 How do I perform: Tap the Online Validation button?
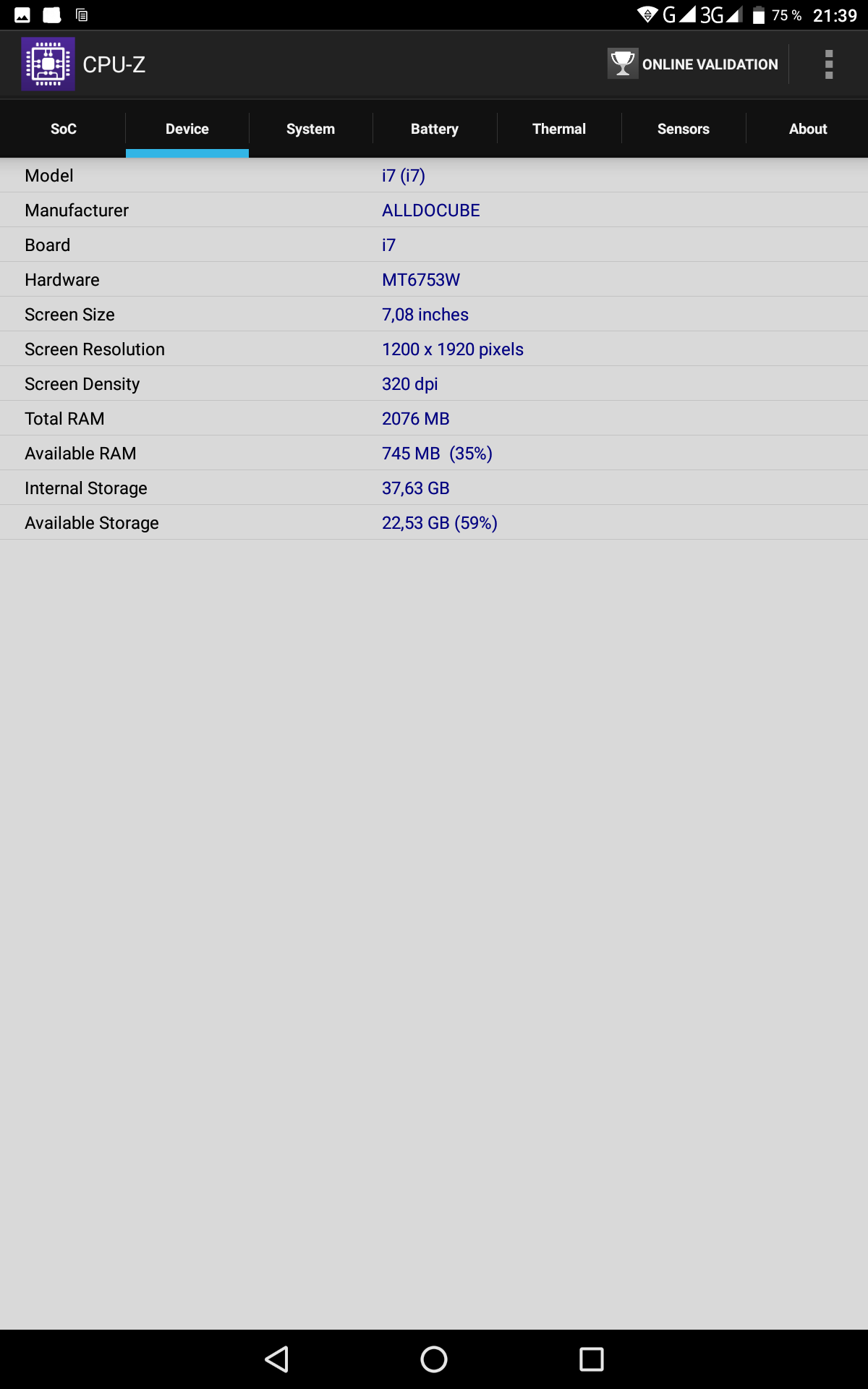(x=694, y=64)
